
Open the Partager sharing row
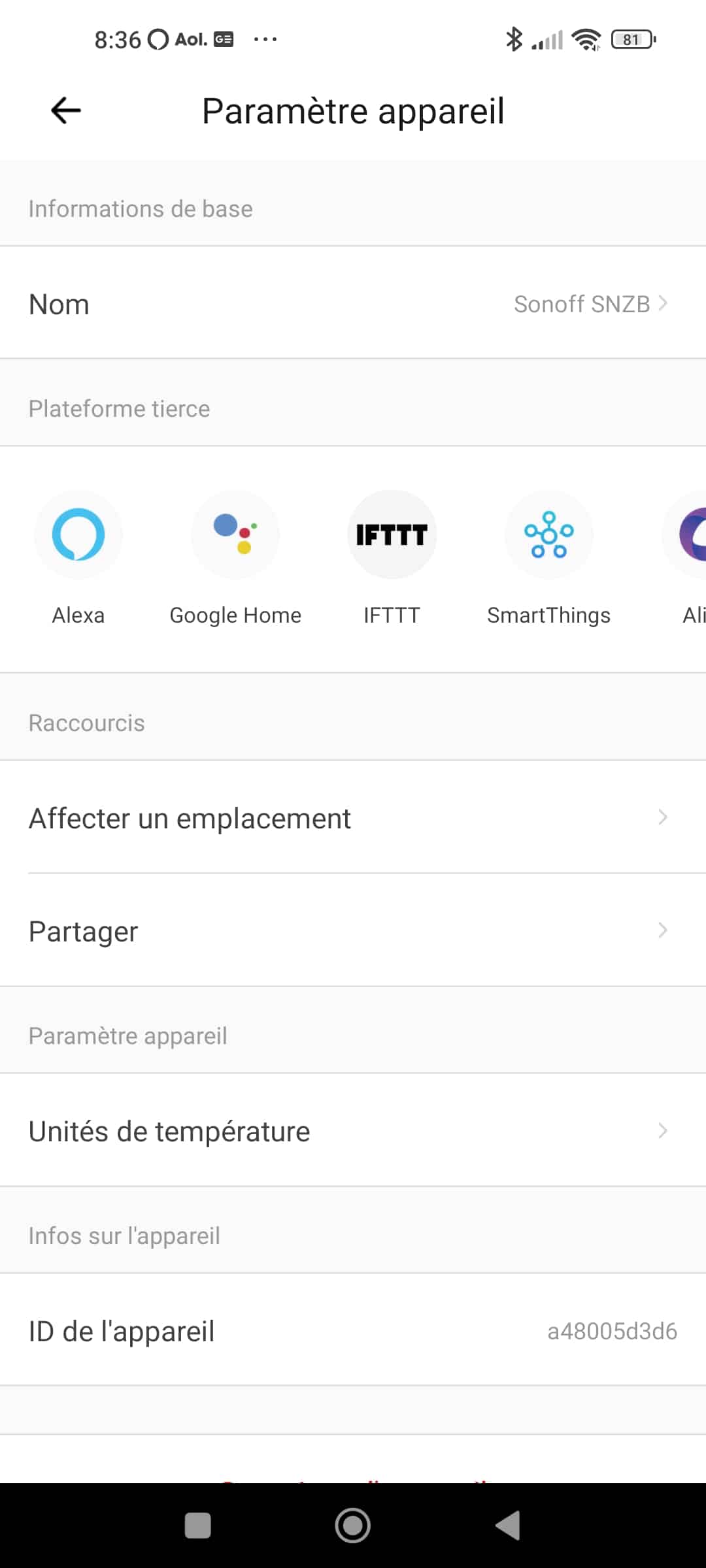(353, 930)
